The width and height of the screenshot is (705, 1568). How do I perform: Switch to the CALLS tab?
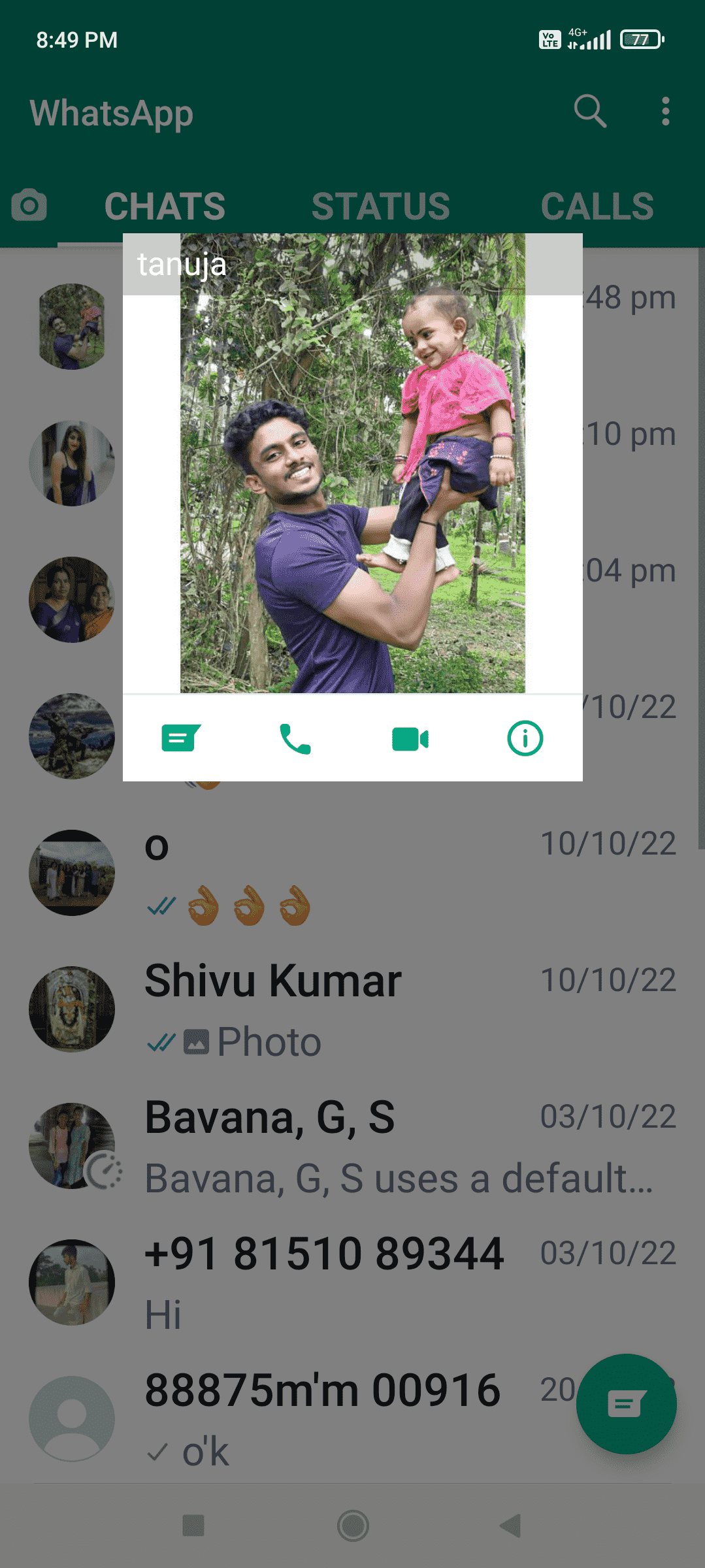coord(597,206)
